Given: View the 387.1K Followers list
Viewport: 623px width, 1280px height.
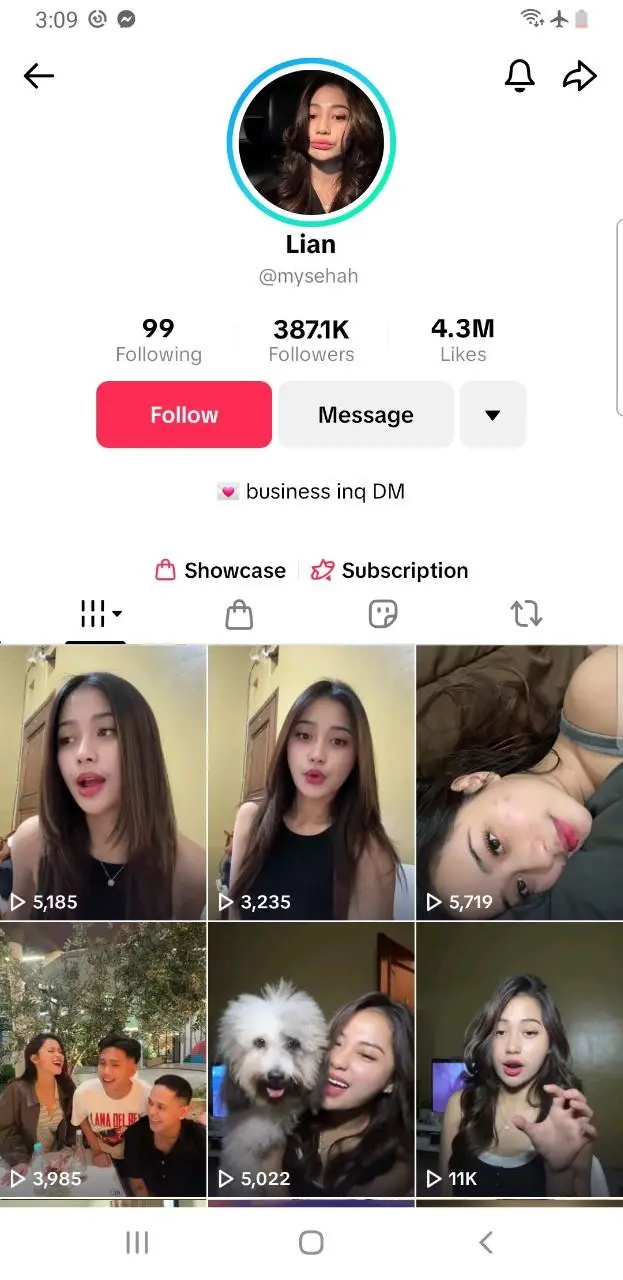Looking at the screenshot, I should pos(311,341).
